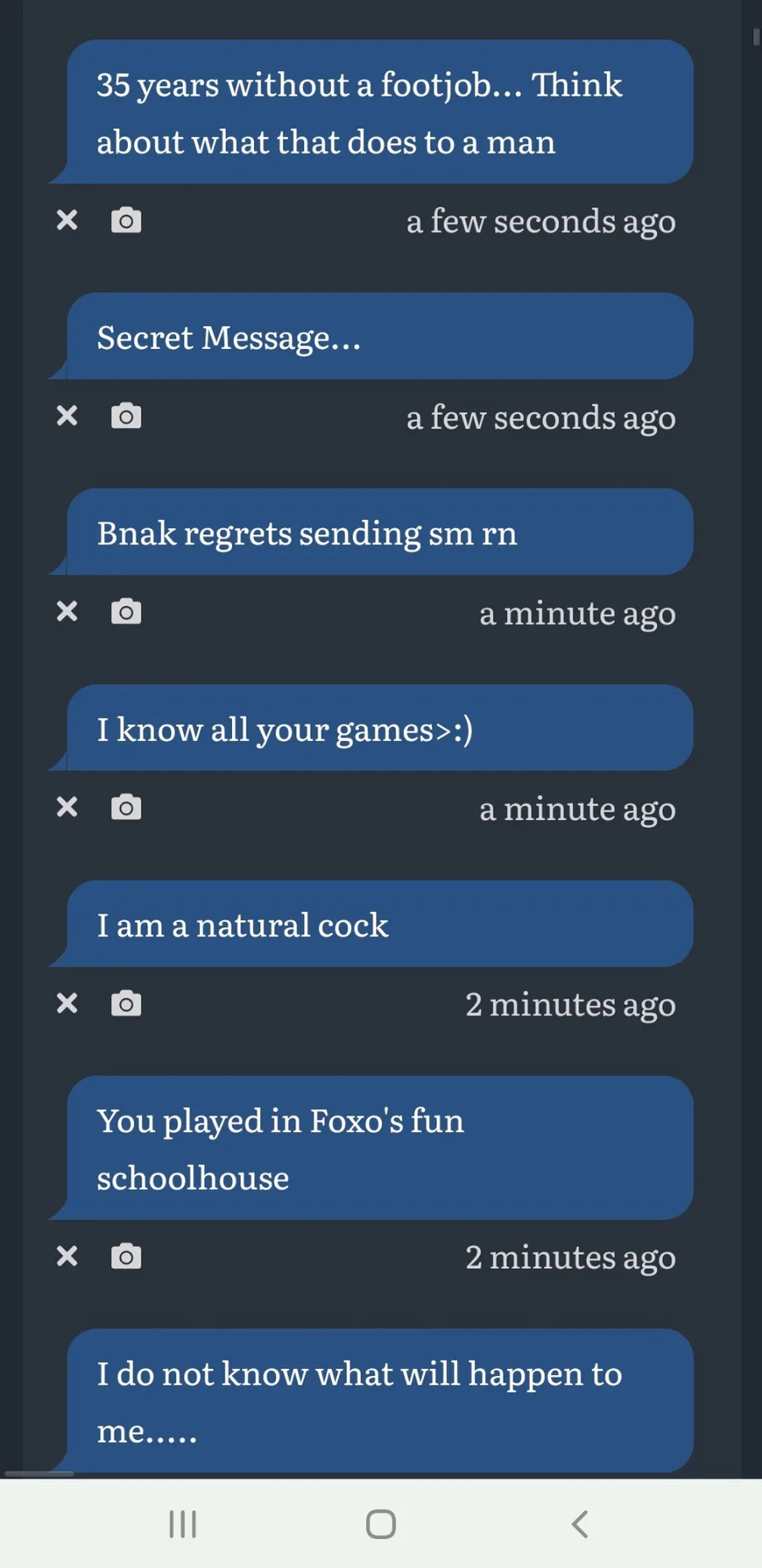The image size is (762, 1568).
Task: Click the camera icon under the footjob message
Action: pyautogui.click(x=125, y=220)
